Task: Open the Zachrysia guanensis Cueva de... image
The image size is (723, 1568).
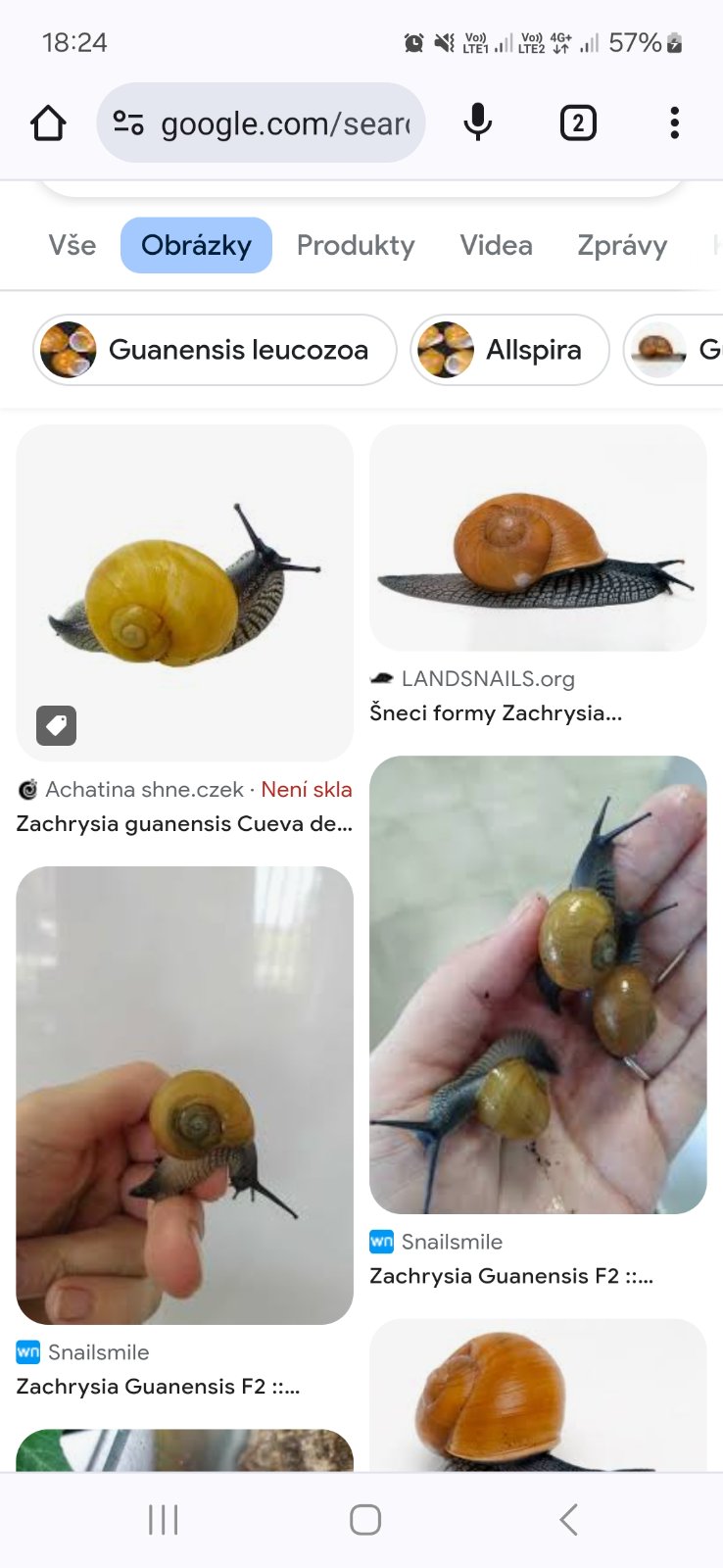Action: pyautogui.click(x=184, y=592)
